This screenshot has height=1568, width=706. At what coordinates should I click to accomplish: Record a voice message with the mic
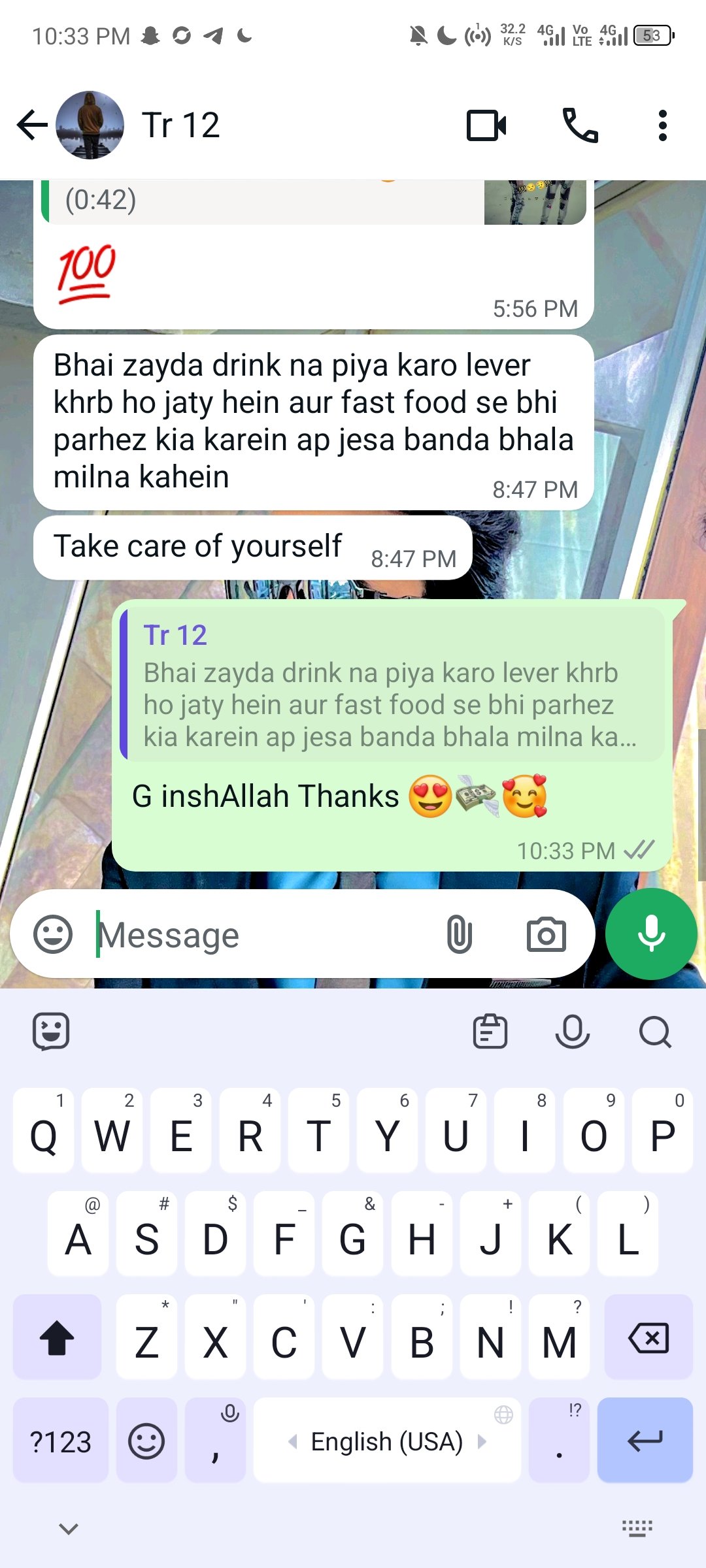point(651,934)
